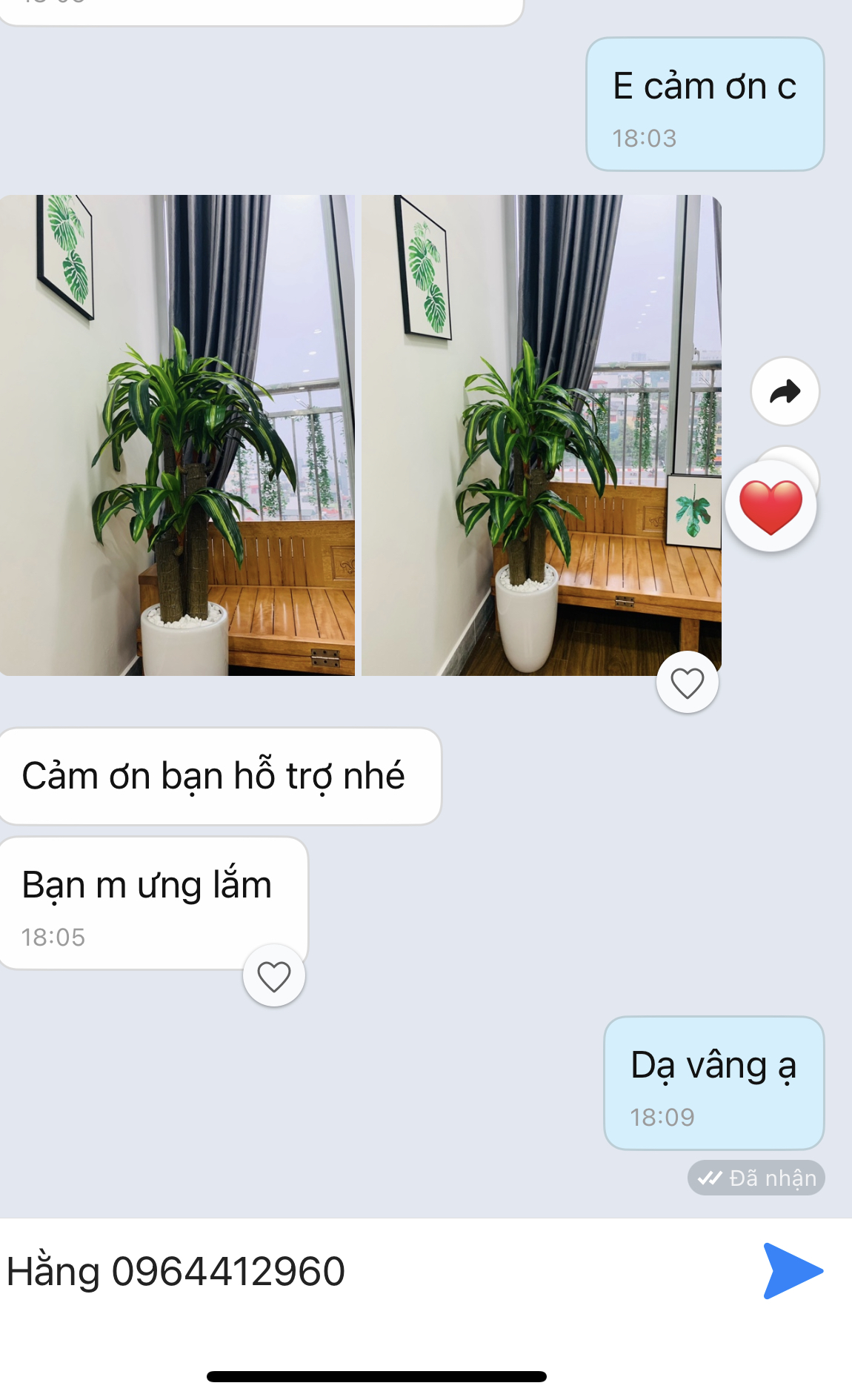Like the 'Bạn m ưng lắm' message
This screenshot has width=852, height=1400.
coord(273,976)
